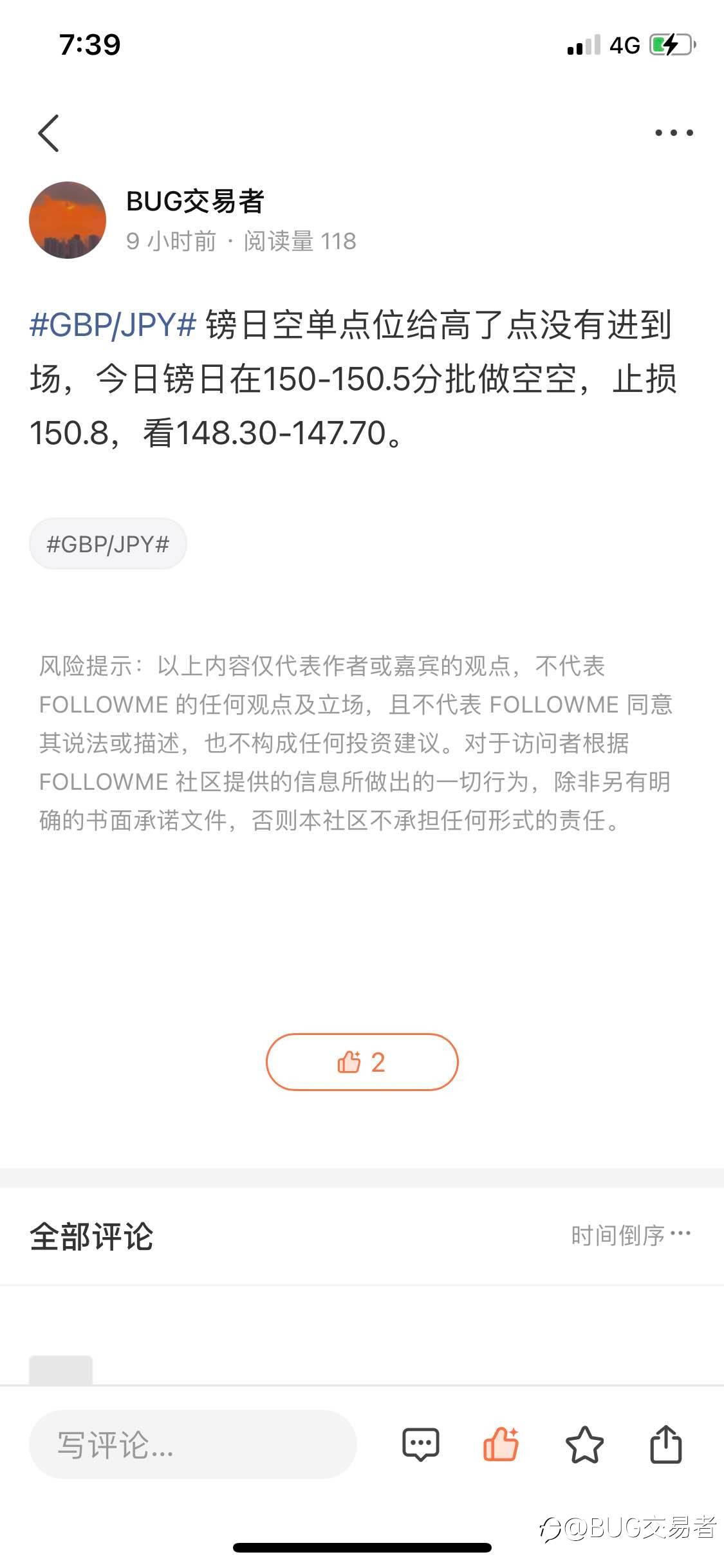
Task: Select the #GBP/JPY# topic chip
Action: [108, 544]
